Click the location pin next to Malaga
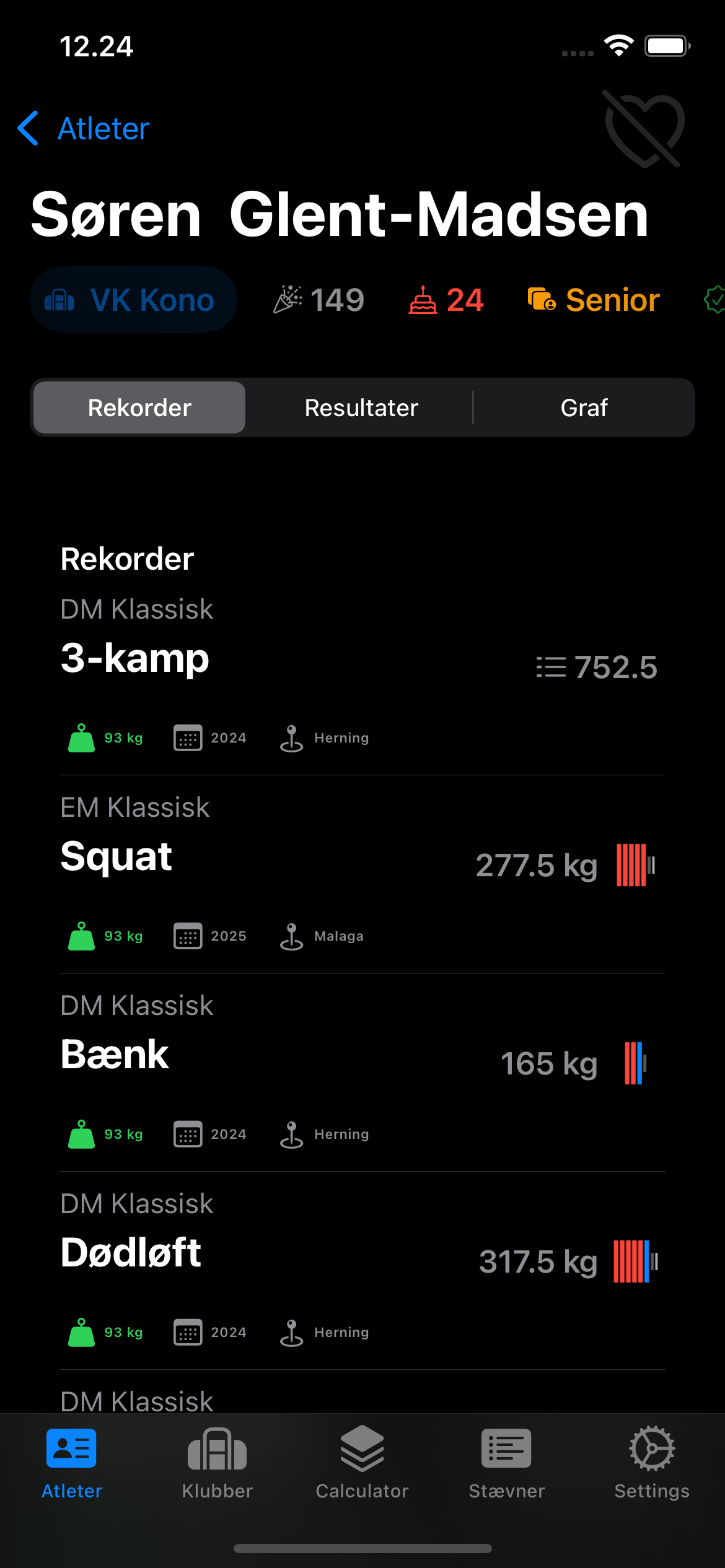 click(x=291, y=936)
